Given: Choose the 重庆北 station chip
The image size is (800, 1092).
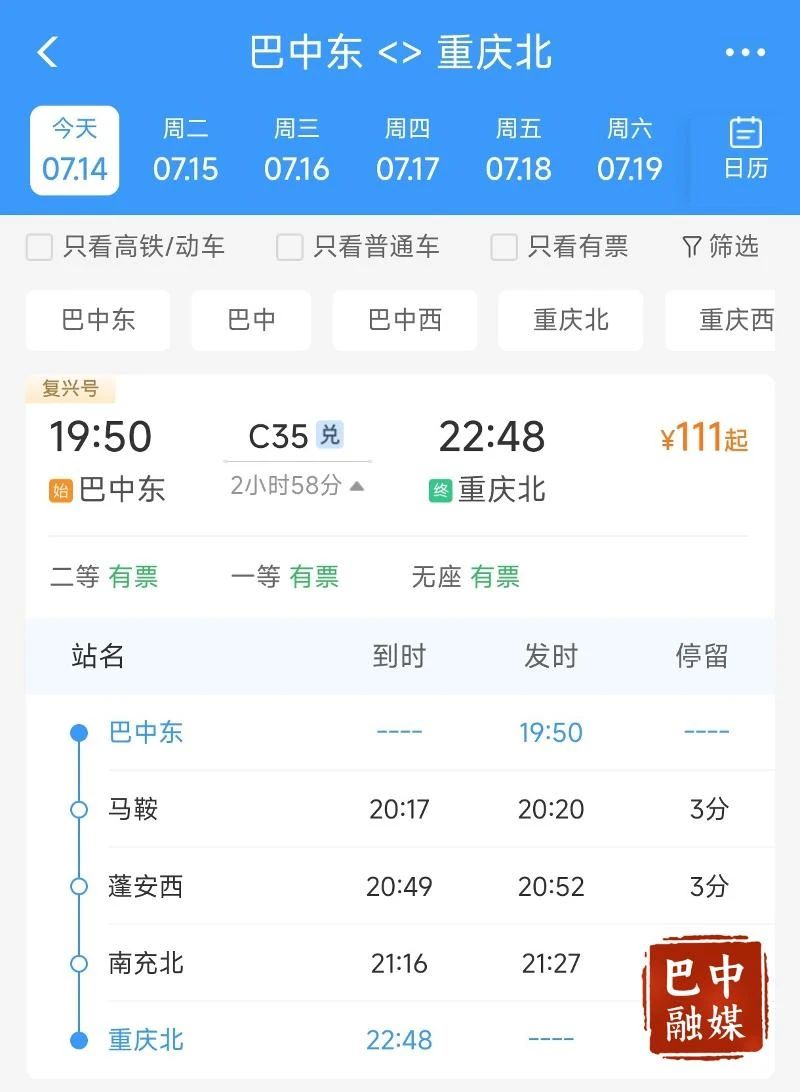Looking at the screenshot, I should (570, 320).
